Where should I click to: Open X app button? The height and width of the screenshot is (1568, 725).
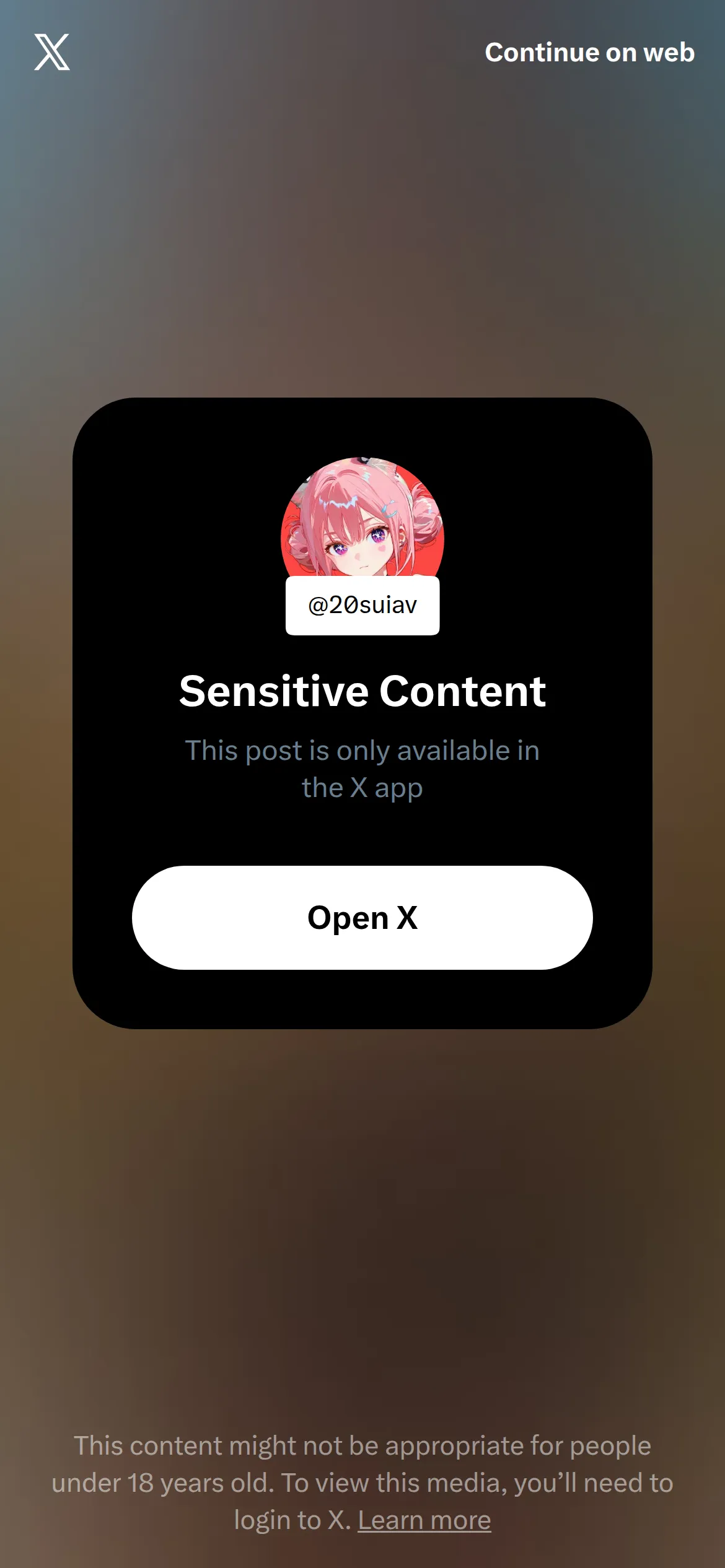click(x=362, y=918)
